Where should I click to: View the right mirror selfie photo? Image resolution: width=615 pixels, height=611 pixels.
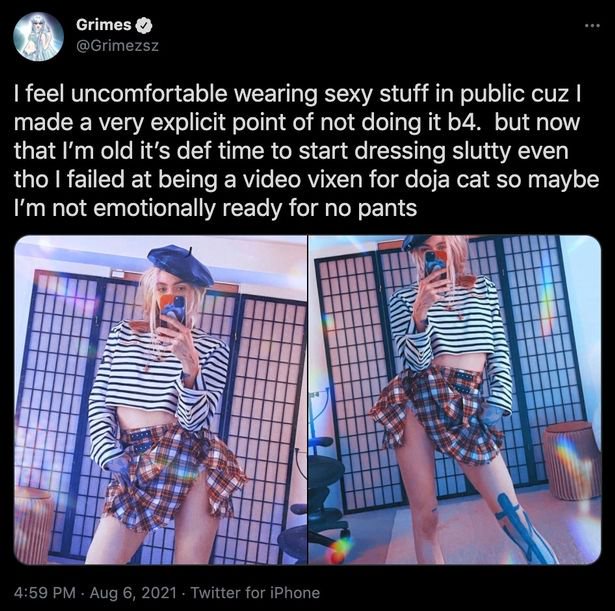[x=455, y=400]
